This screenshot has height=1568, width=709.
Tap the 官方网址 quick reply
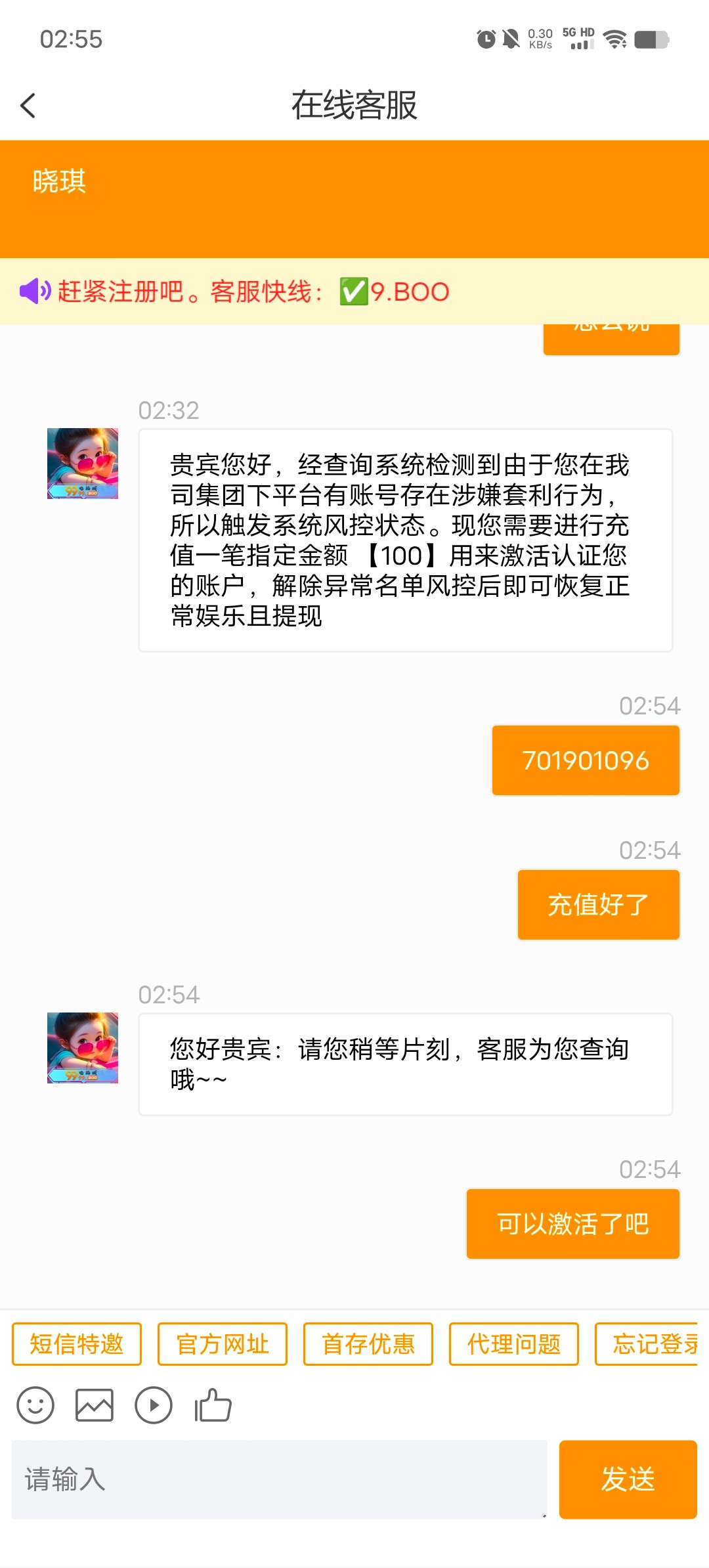(x=222, y=1343)
